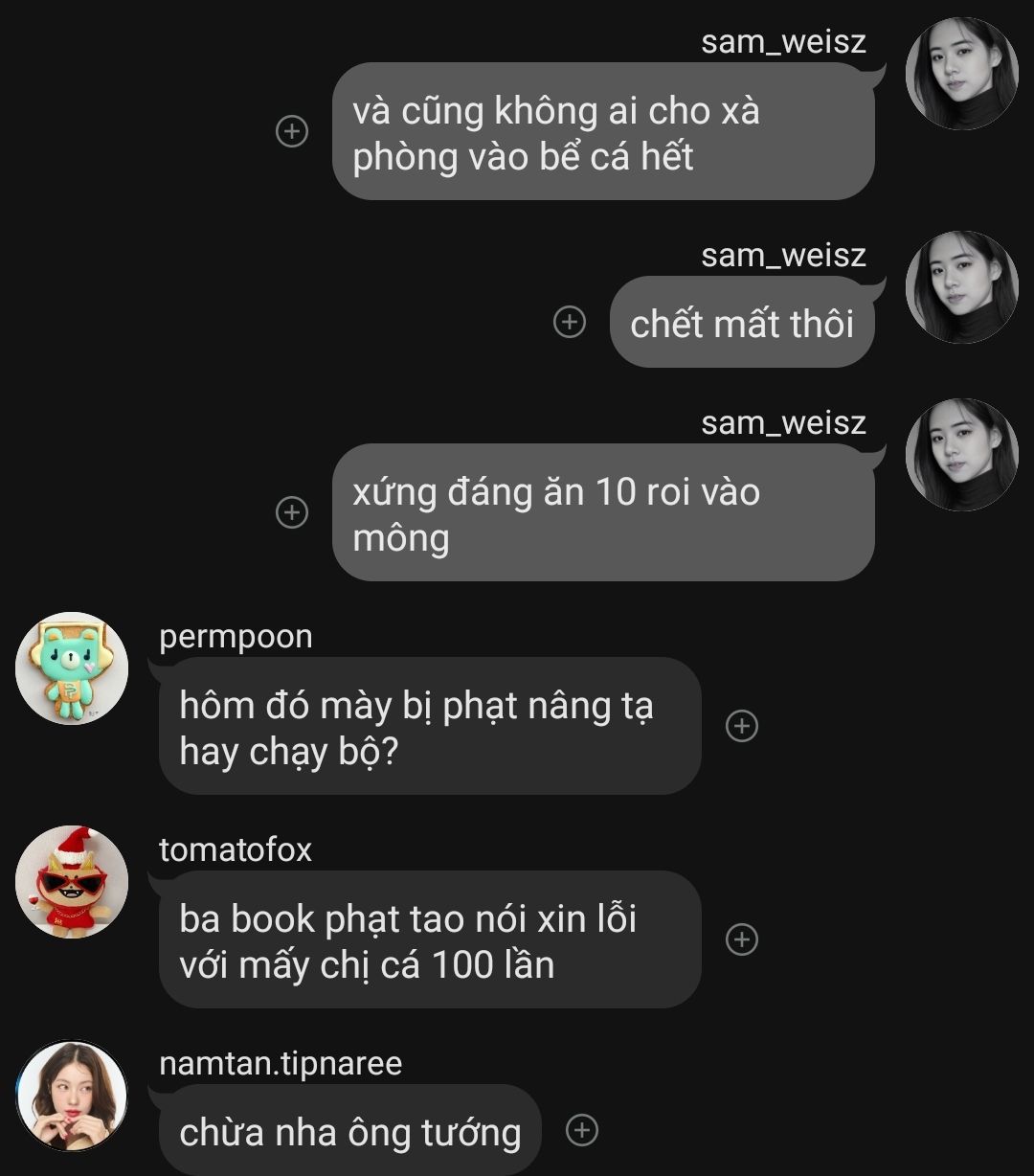
Task: React to the "chết mất thôi" message
Action: [570, 322]
